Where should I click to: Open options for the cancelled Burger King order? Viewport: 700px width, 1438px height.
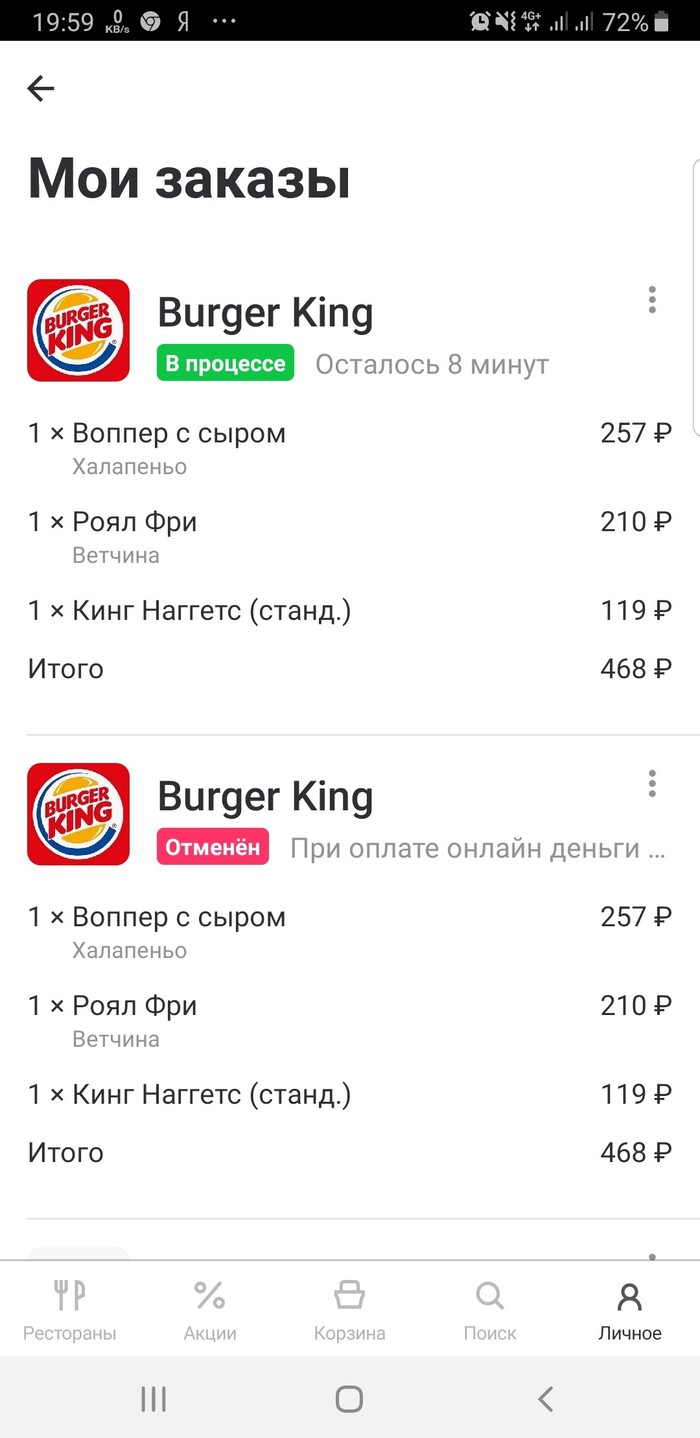coord(652,783)
